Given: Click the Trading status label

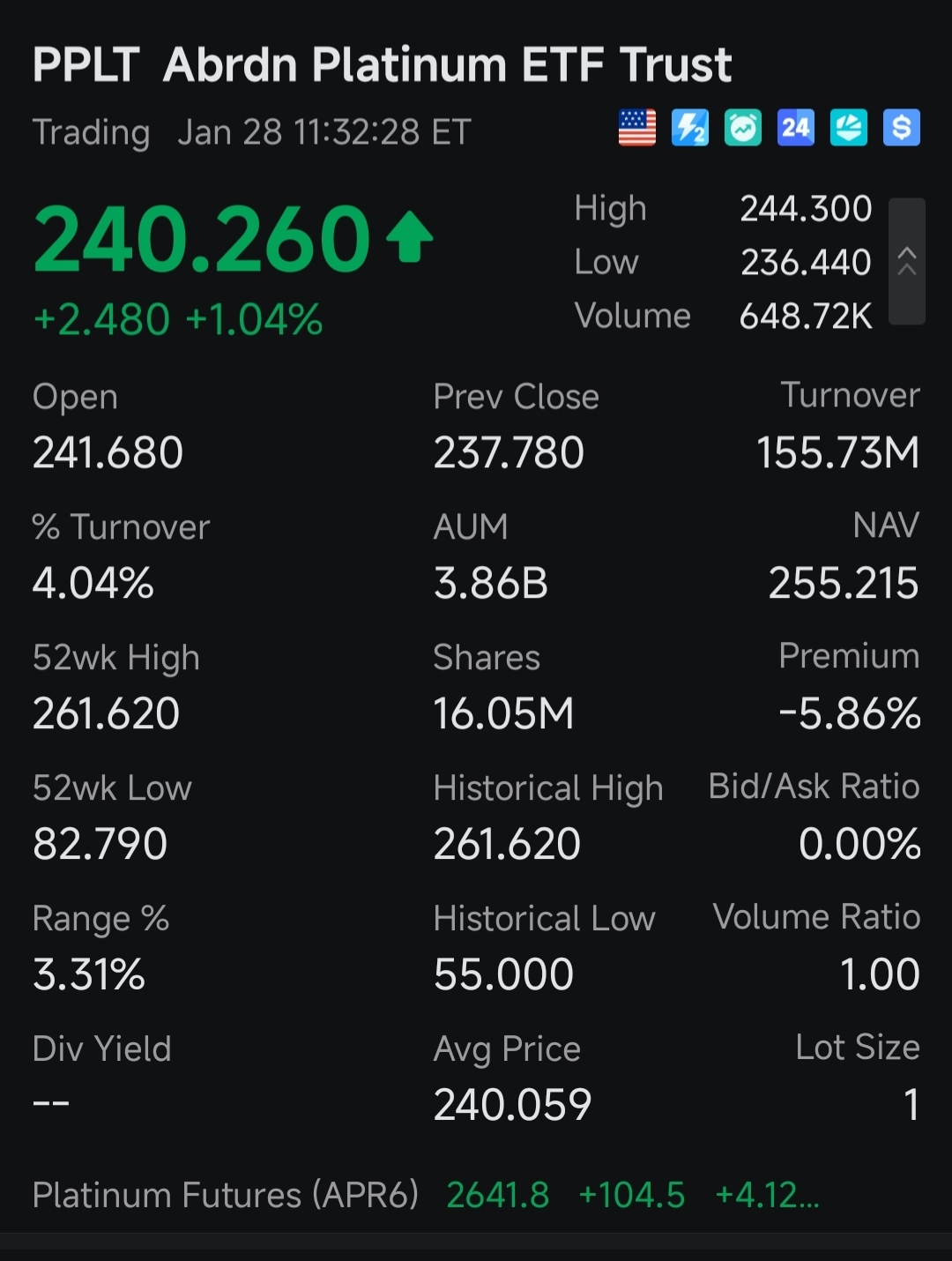Looking at the screenshot, I should coord(91,131).
